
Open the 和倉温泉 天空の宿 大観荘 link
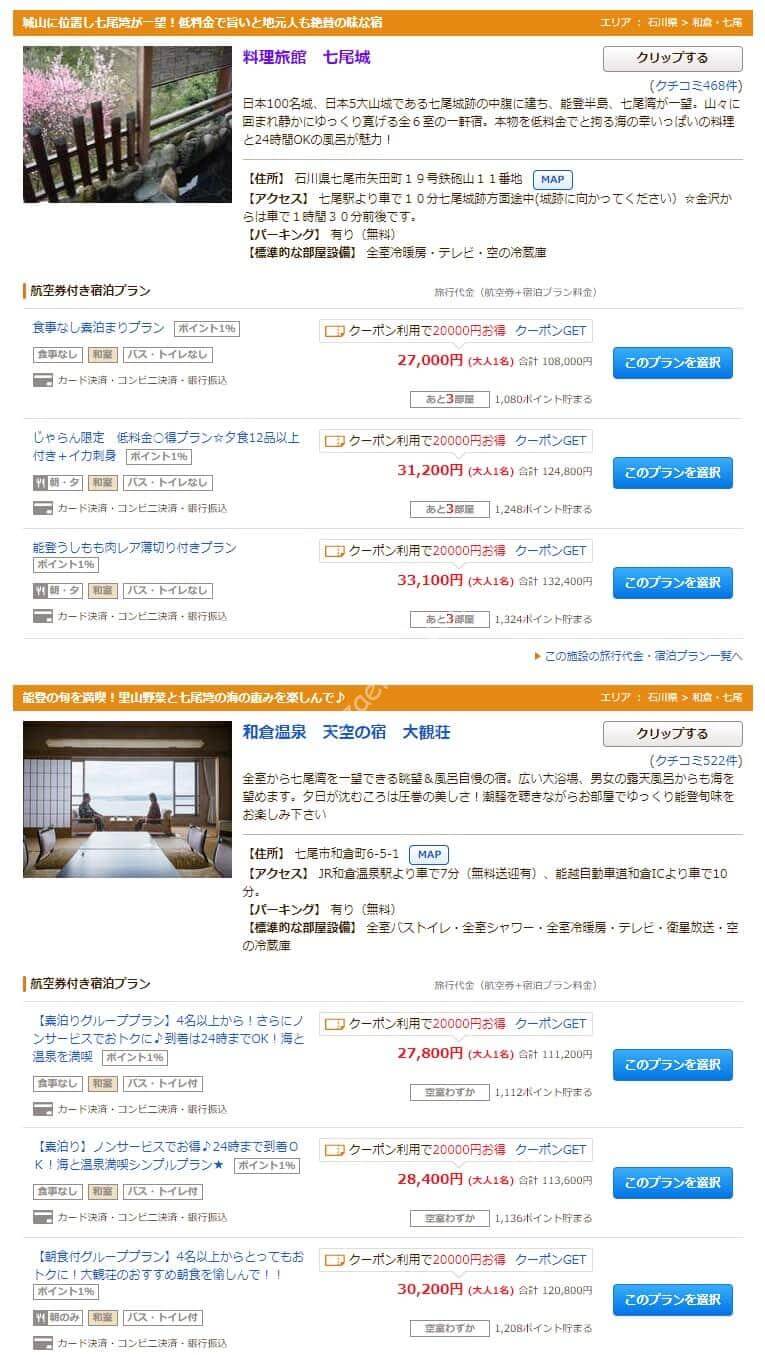346,732
